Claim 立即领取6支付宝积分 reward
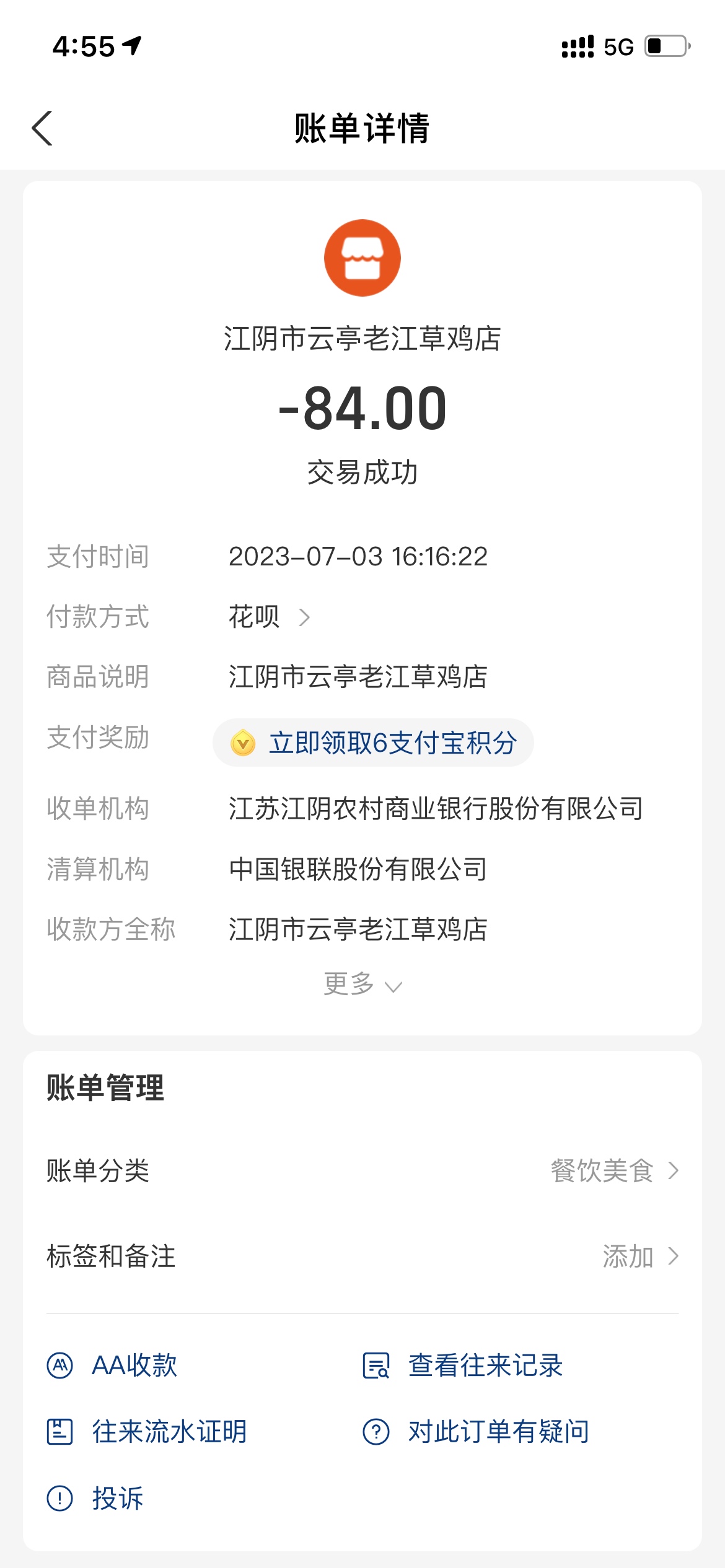The width and height of the screenshot is (725, 1568). click(x=373, y=743)
